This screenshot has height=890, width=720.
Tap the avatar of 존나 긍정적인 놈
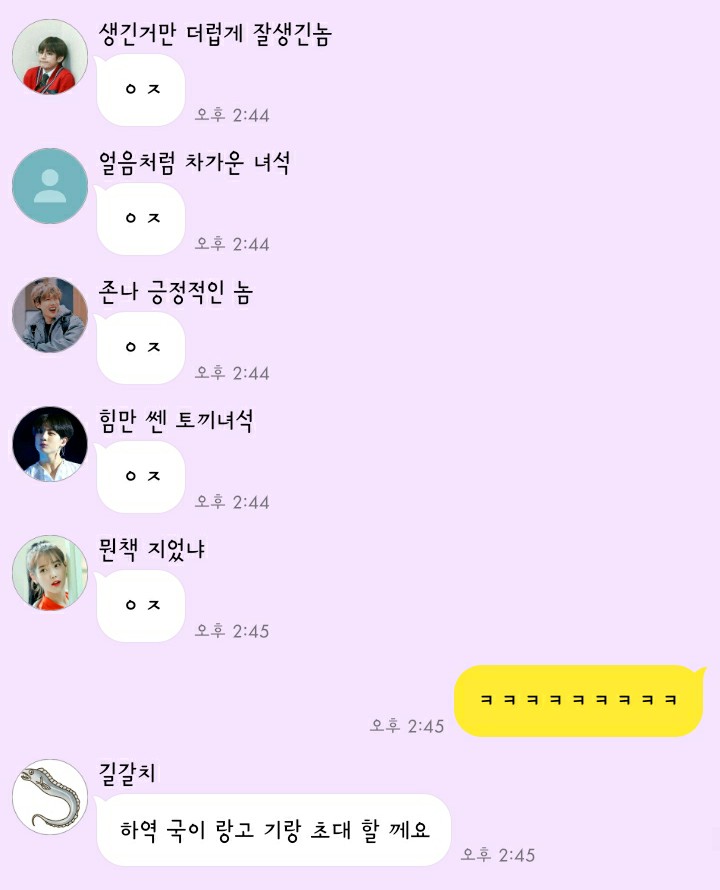point(50,315)
